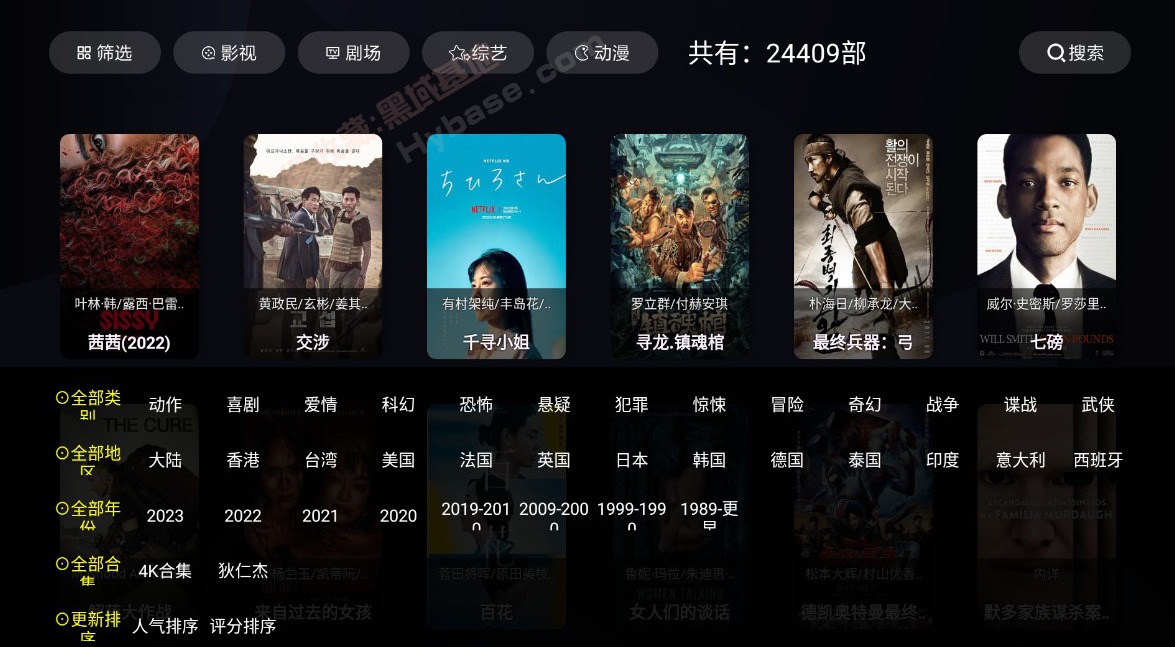Open the movie 七磅
1175x647 pixels.
click(1046, 246)
